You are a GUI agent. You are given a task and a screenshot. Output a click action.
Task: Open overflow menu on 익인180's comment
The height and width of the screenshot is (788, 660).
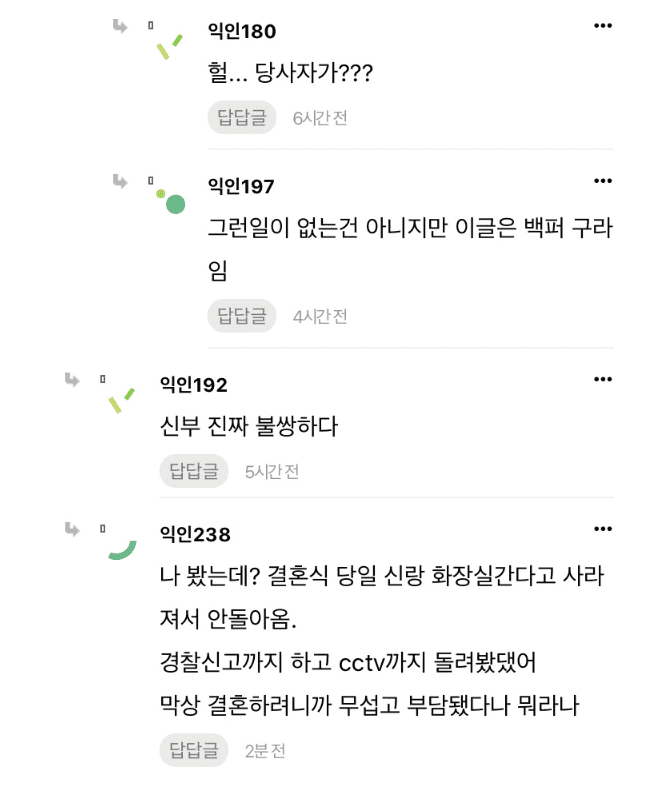pos(602,25)
